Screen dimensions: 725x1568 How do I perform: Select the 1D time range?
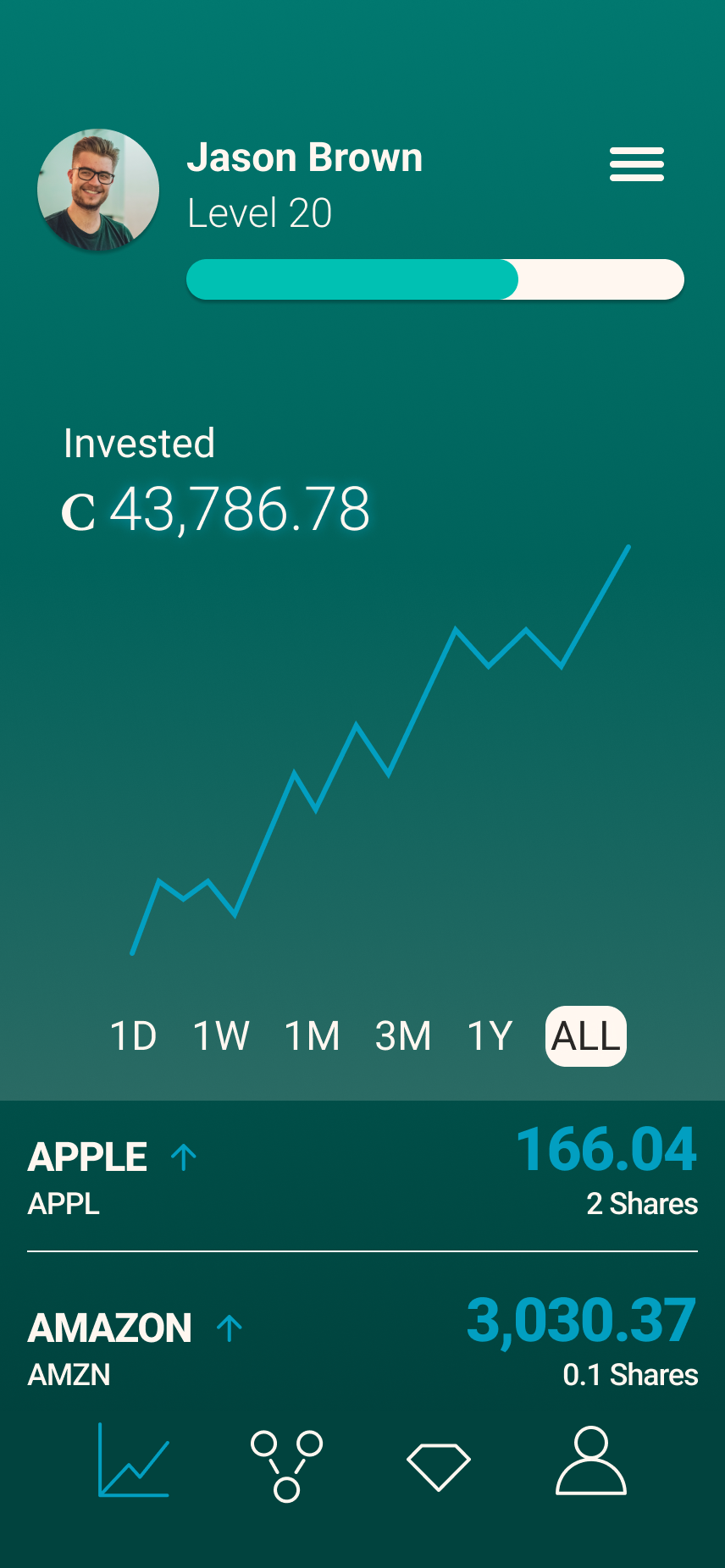[133, 1036]
